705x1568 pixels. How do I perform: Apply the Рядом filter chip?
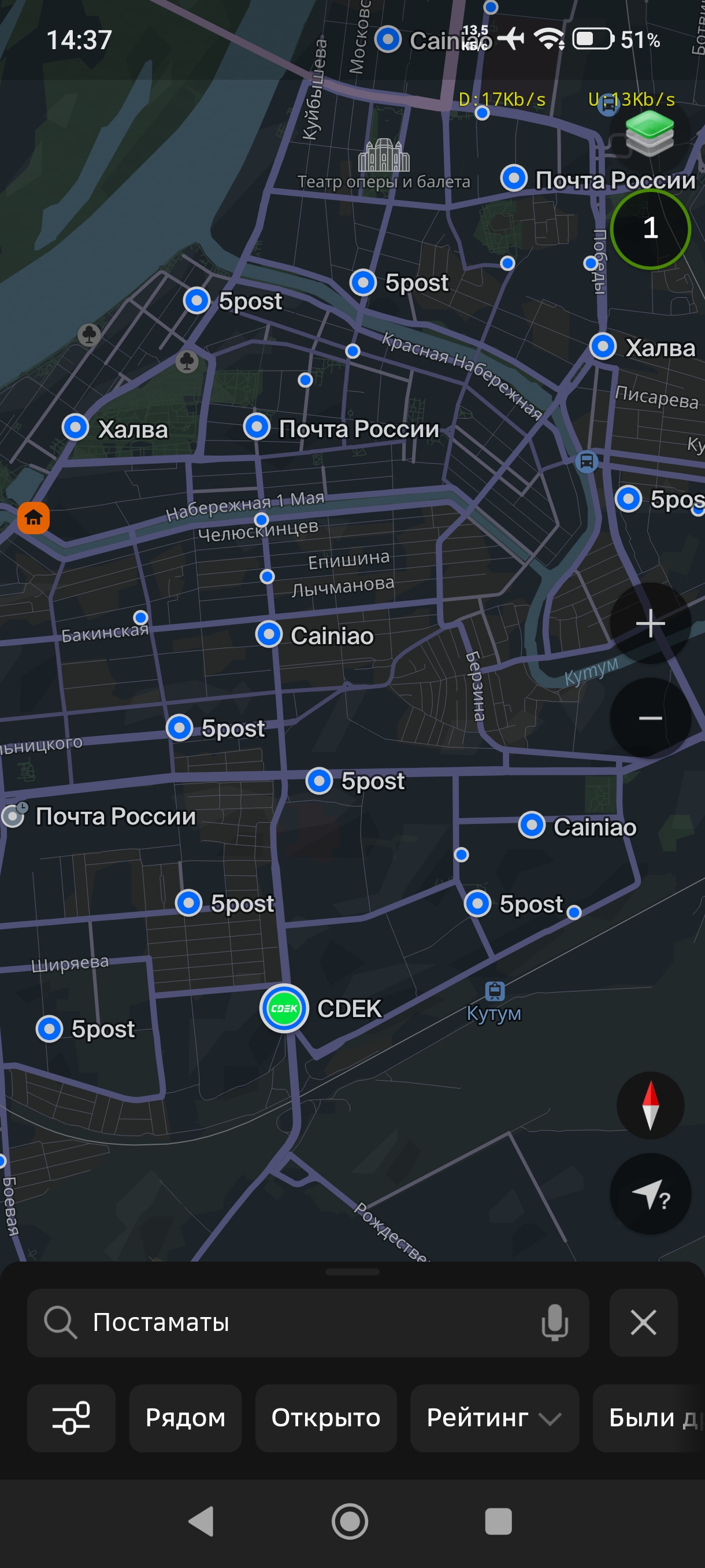[x=185, y=1418]
